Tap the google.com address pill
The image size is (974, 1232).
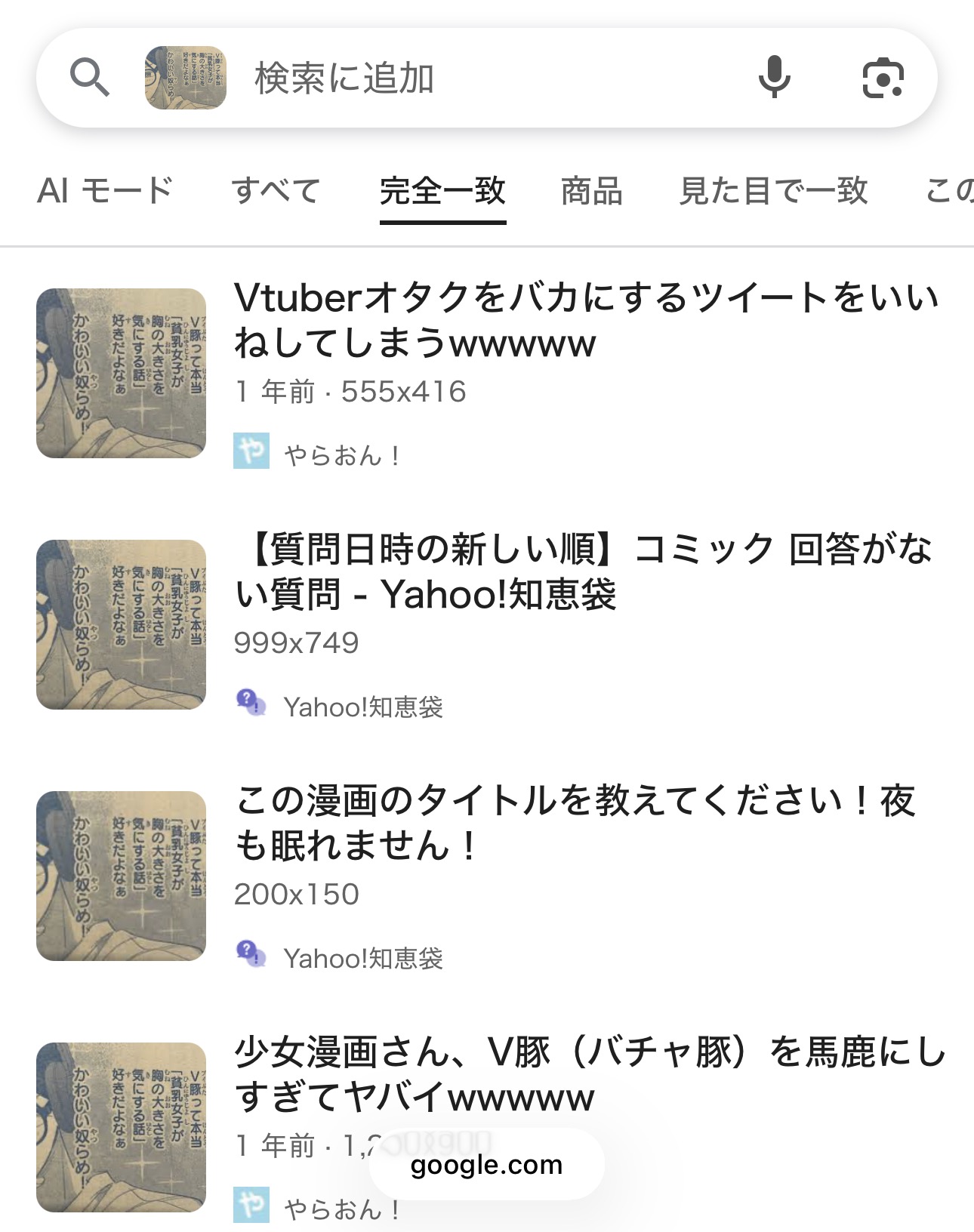point(486,1165)
